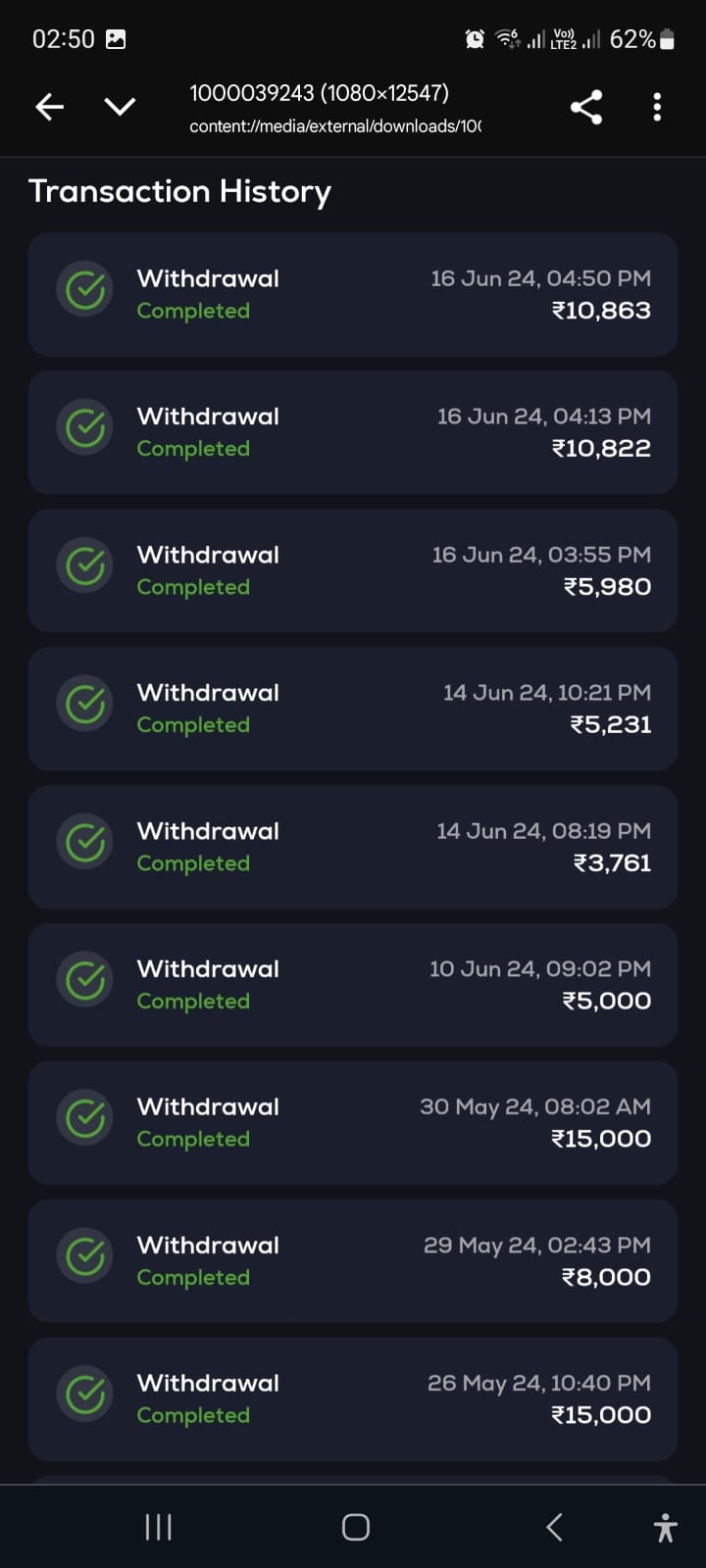Tap the completed status icon on the ₹15,000 entry
Viewport: 706px width, 1568px height.
tap(84, 1117)
